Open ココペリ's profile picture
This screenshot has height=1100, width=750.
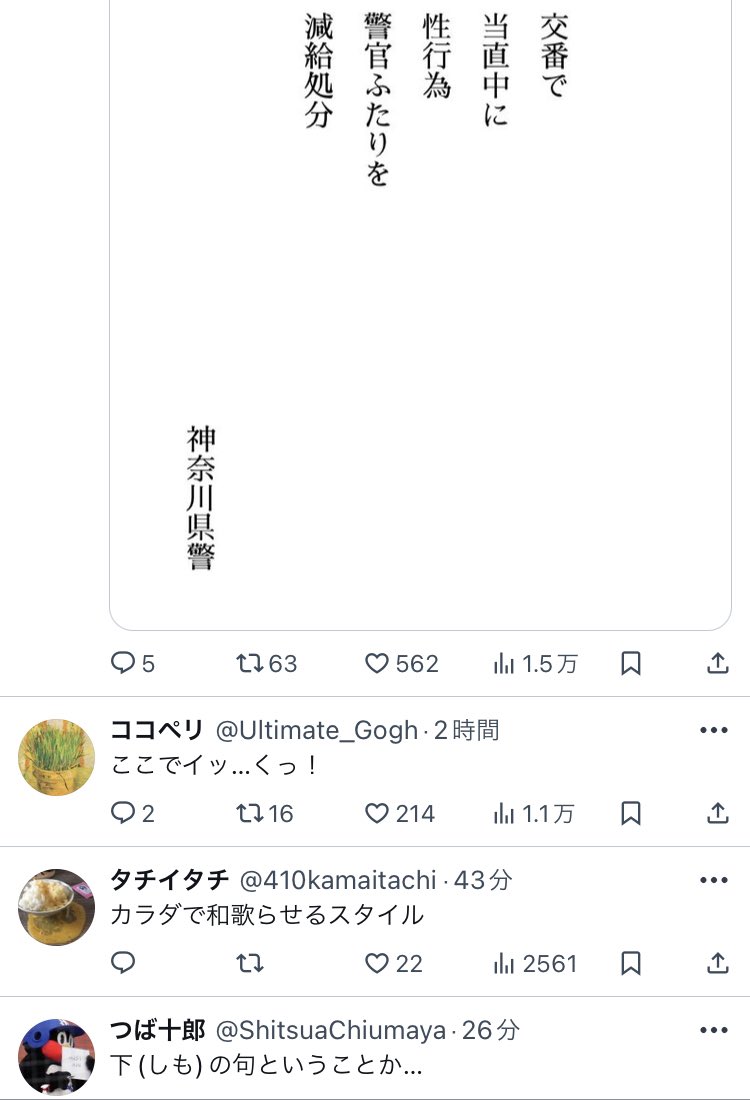pos(56,757)
